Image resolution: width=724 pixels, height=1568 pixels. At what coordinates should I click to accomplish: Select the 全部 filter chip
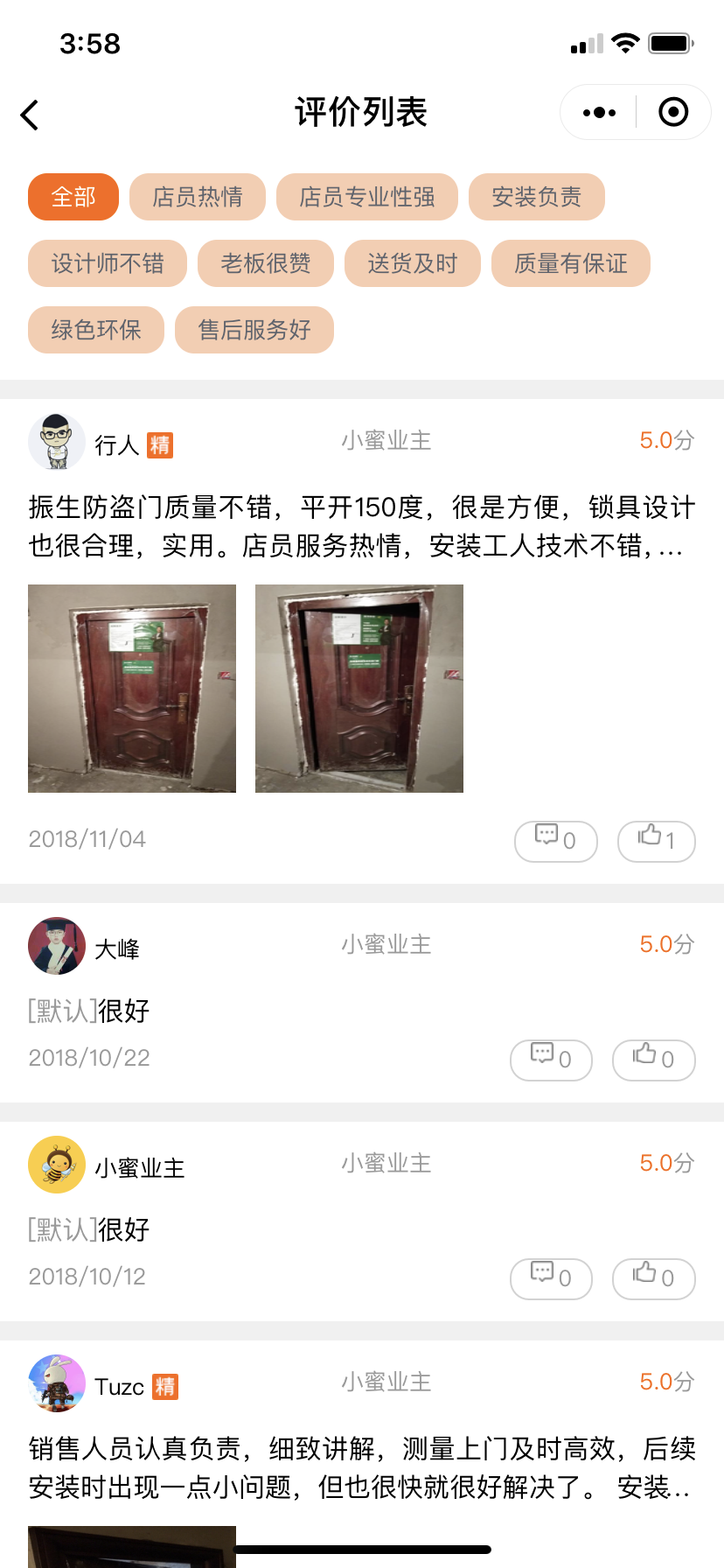coord(73,197)
